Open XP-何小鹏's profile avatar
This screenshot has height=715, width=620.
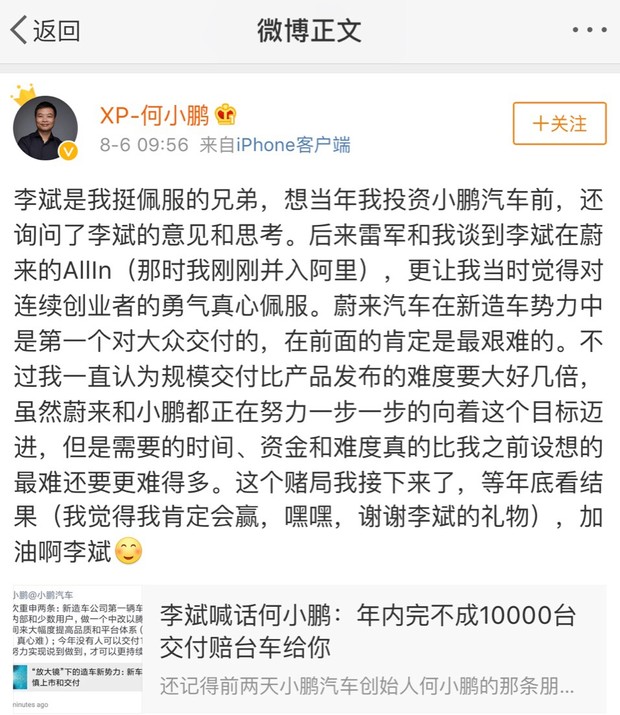(45, 128)
